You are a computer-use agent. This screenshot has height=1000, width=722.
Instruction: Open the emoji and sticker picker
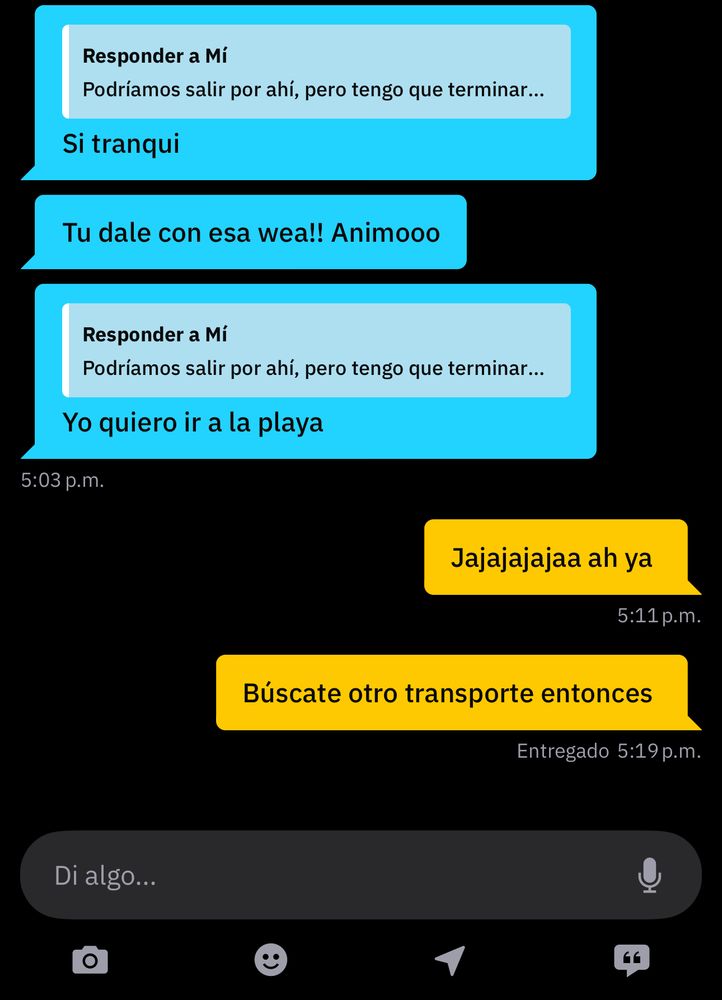pos(271,961)
